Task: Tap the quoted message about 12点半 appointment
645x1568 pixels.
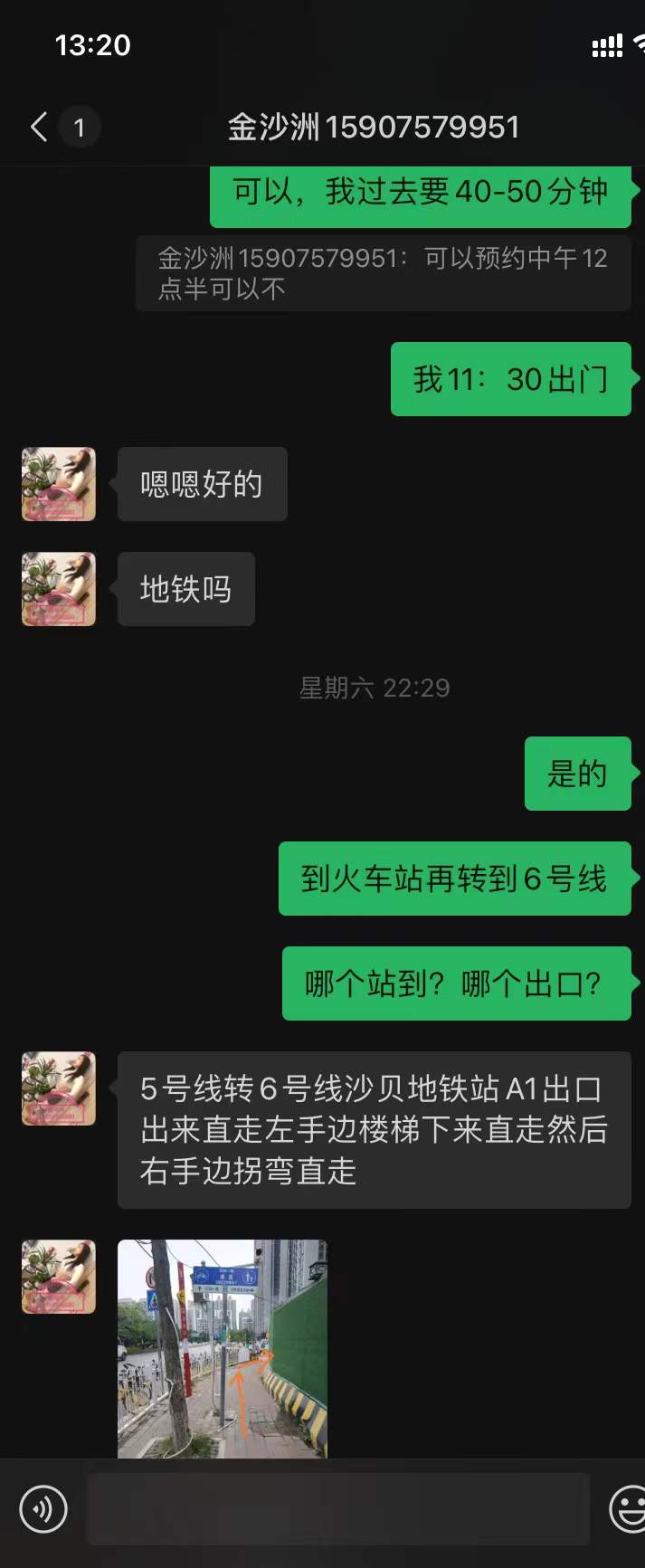Action: tap(383, 273)
